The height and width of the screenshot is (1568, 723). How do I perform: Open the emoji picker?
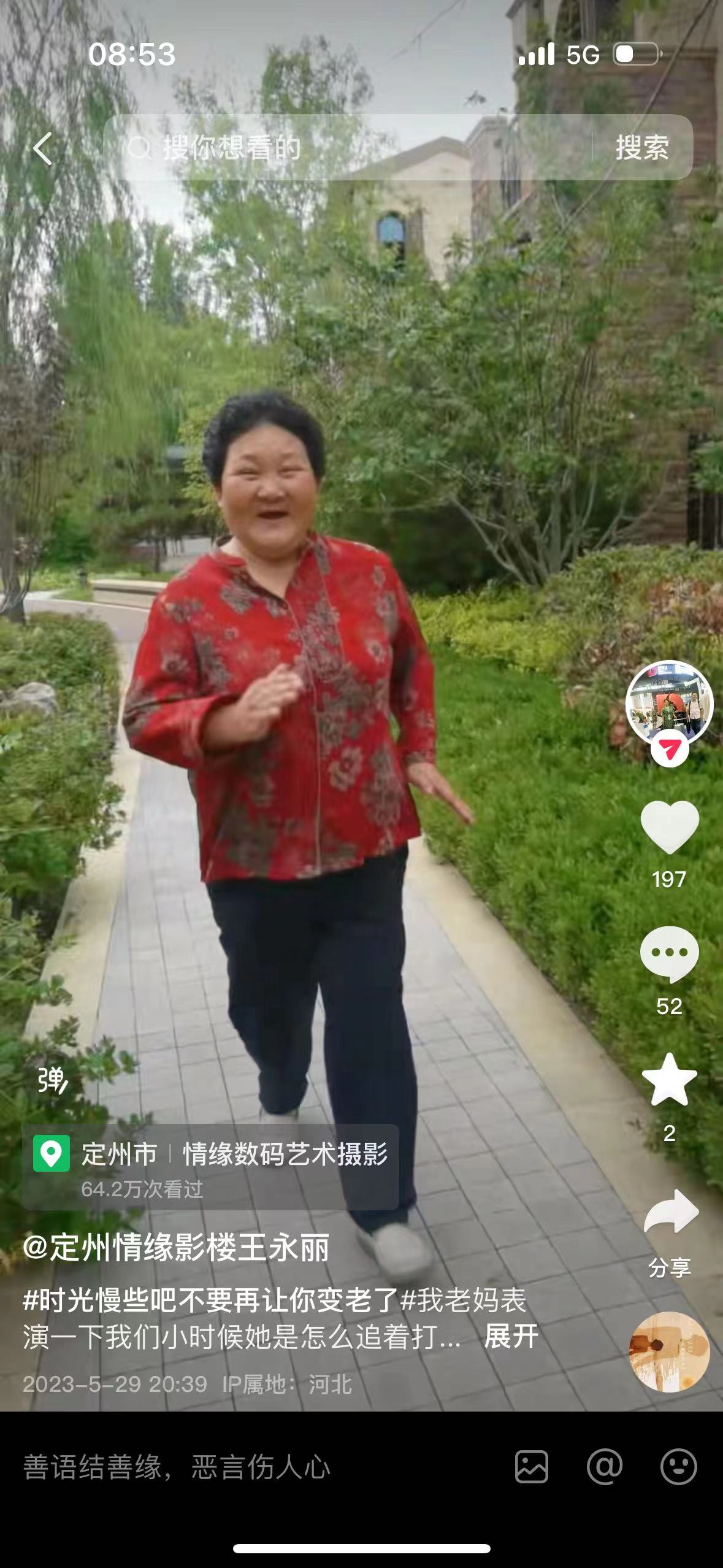click(678, 1467)
